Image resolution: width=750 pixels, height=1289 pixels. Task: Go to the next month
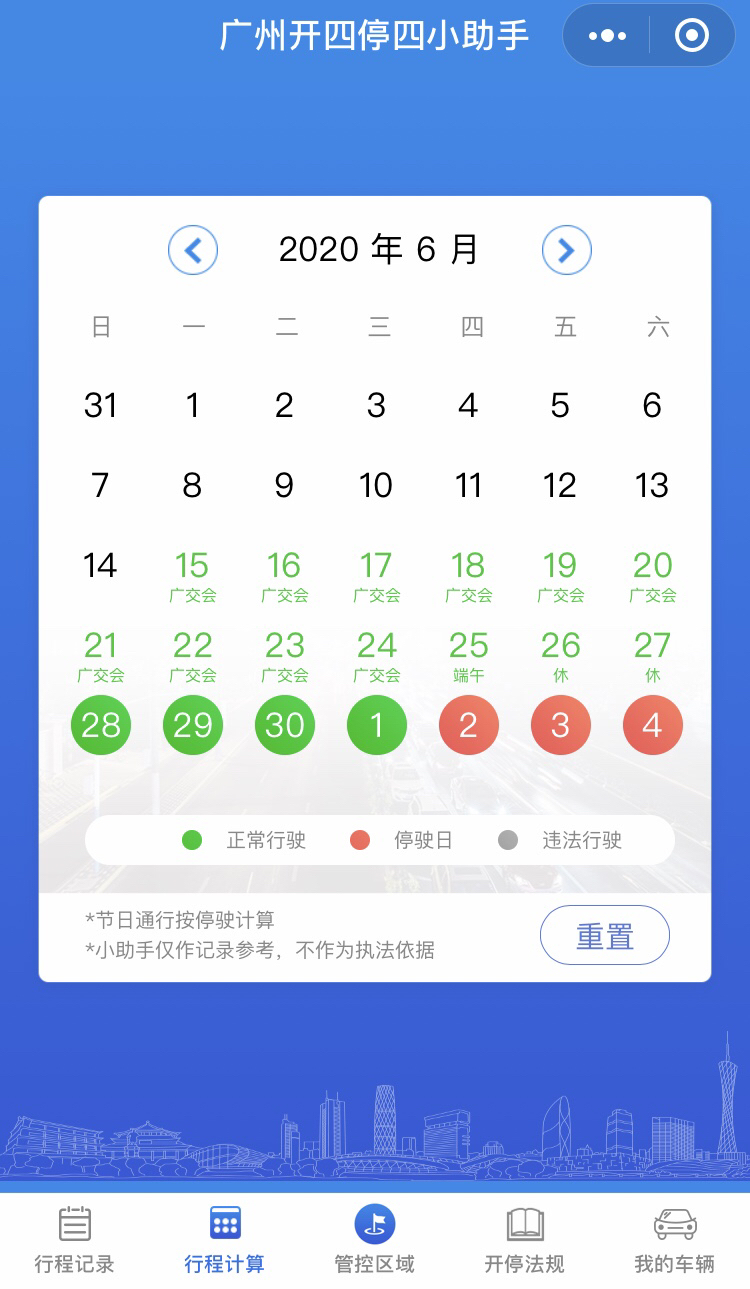[567, 250]
